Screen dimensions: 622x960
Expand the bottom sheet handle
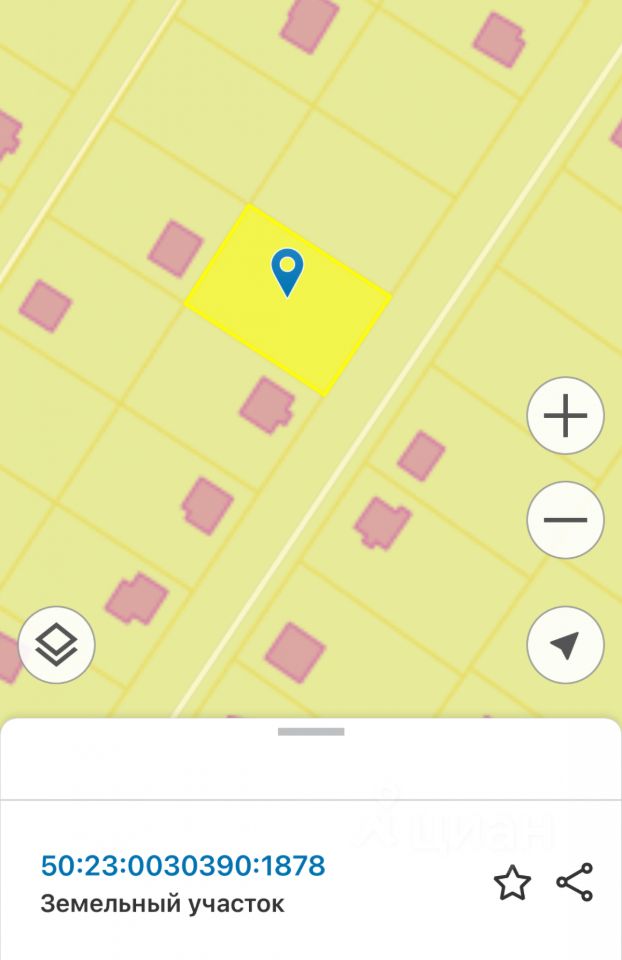tap(311, 732)
